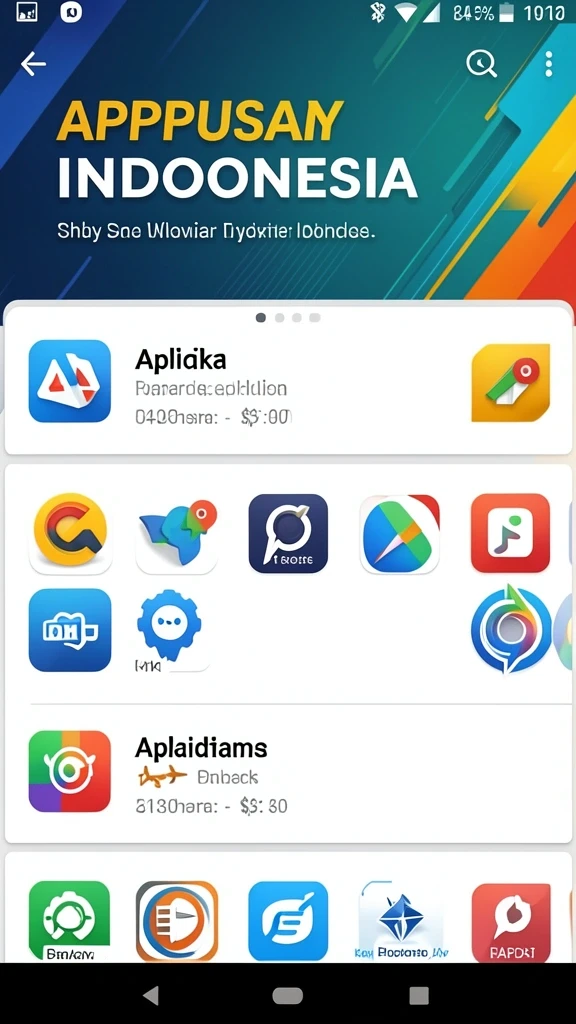Open the dark blue magnifier app icon
Screen dimensions: 576x1024
(x=288, y=534)
